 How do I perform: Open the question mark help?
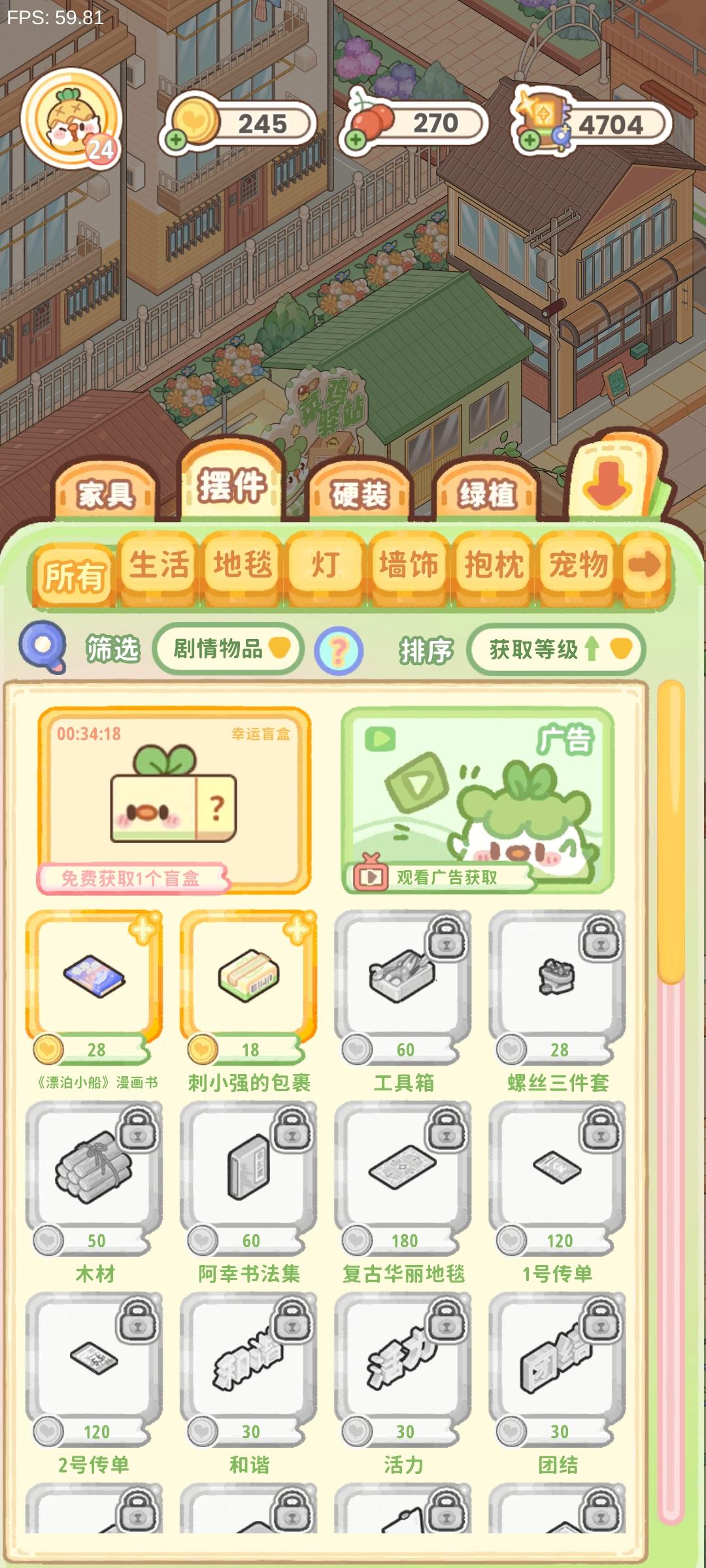click(x=339, y=651)
